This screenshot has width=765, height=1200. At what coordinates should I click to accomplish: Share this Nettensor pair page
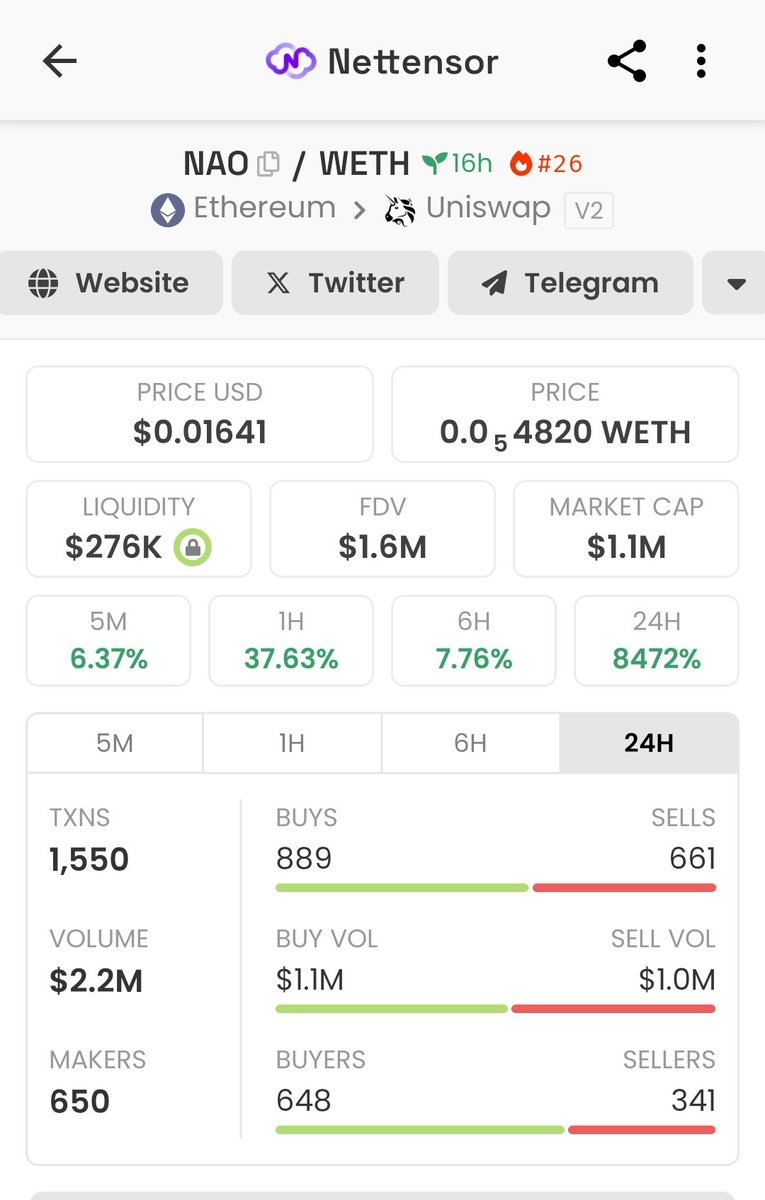coord(627,62)
